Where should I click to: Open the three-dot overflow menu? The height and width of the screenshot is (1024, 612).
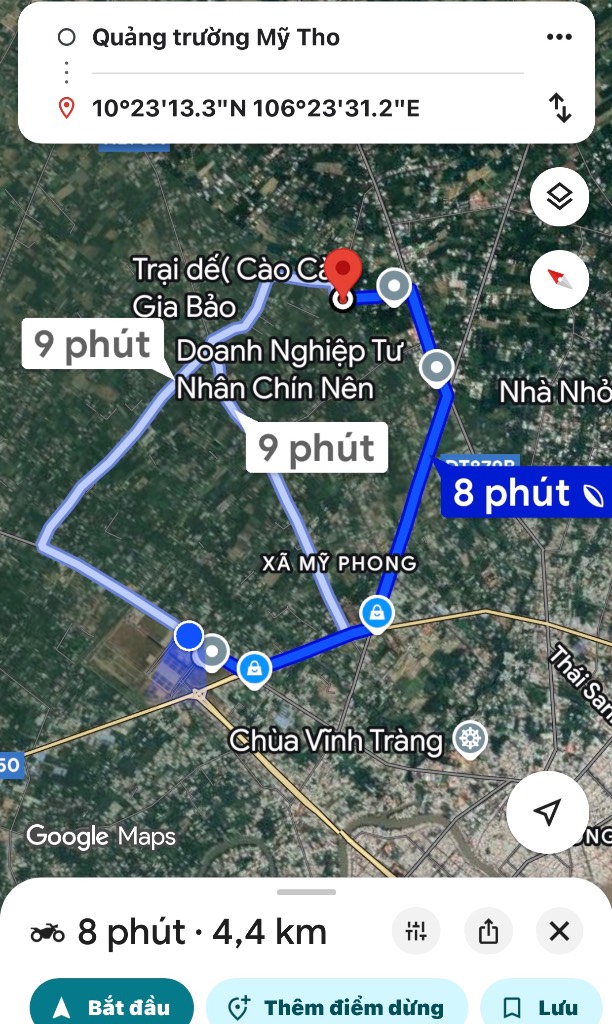pos(559,38)
